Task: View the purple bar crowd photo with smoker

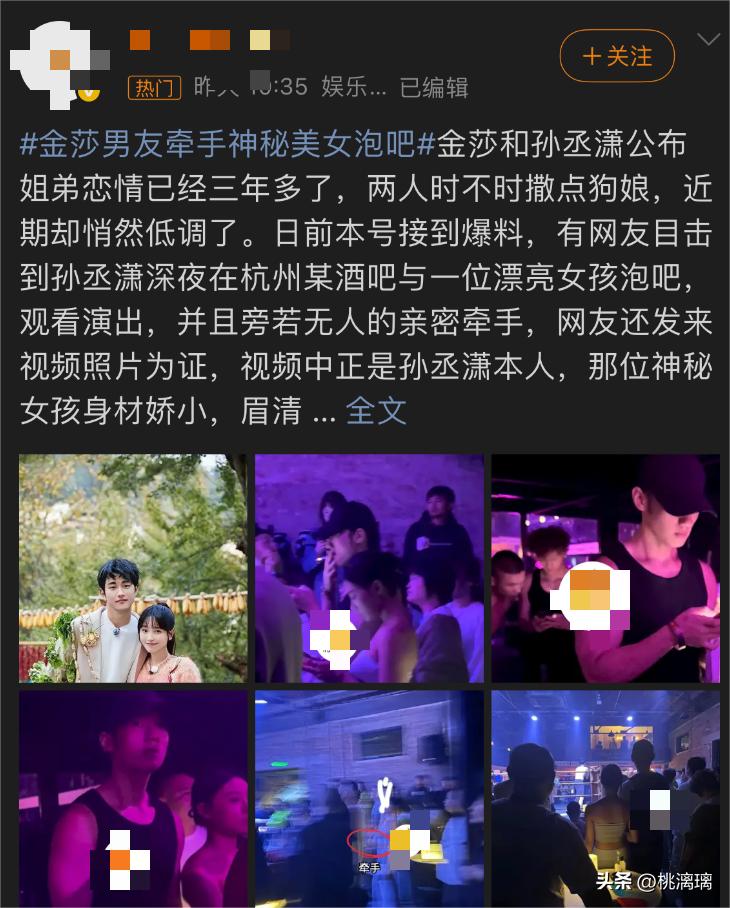Action: click(x=369, y=568)
